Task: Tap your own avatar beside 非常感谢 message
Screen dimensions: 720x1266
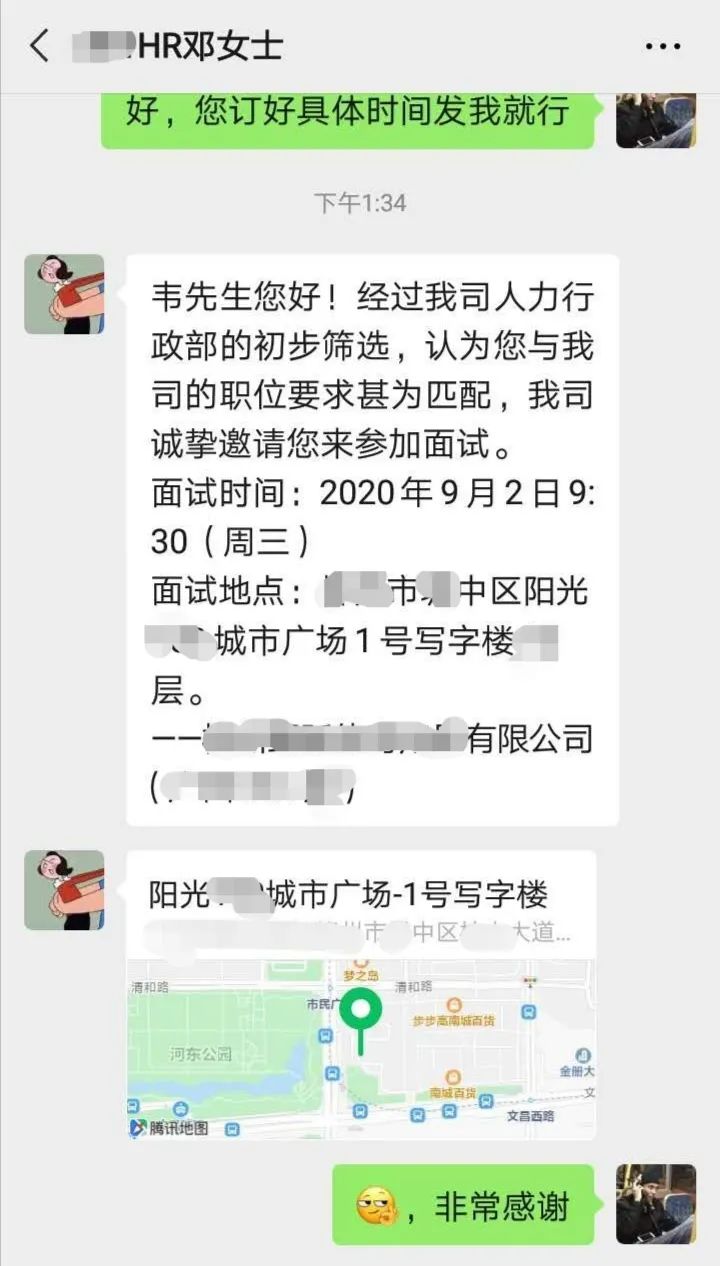Action: click(655, 1204)
